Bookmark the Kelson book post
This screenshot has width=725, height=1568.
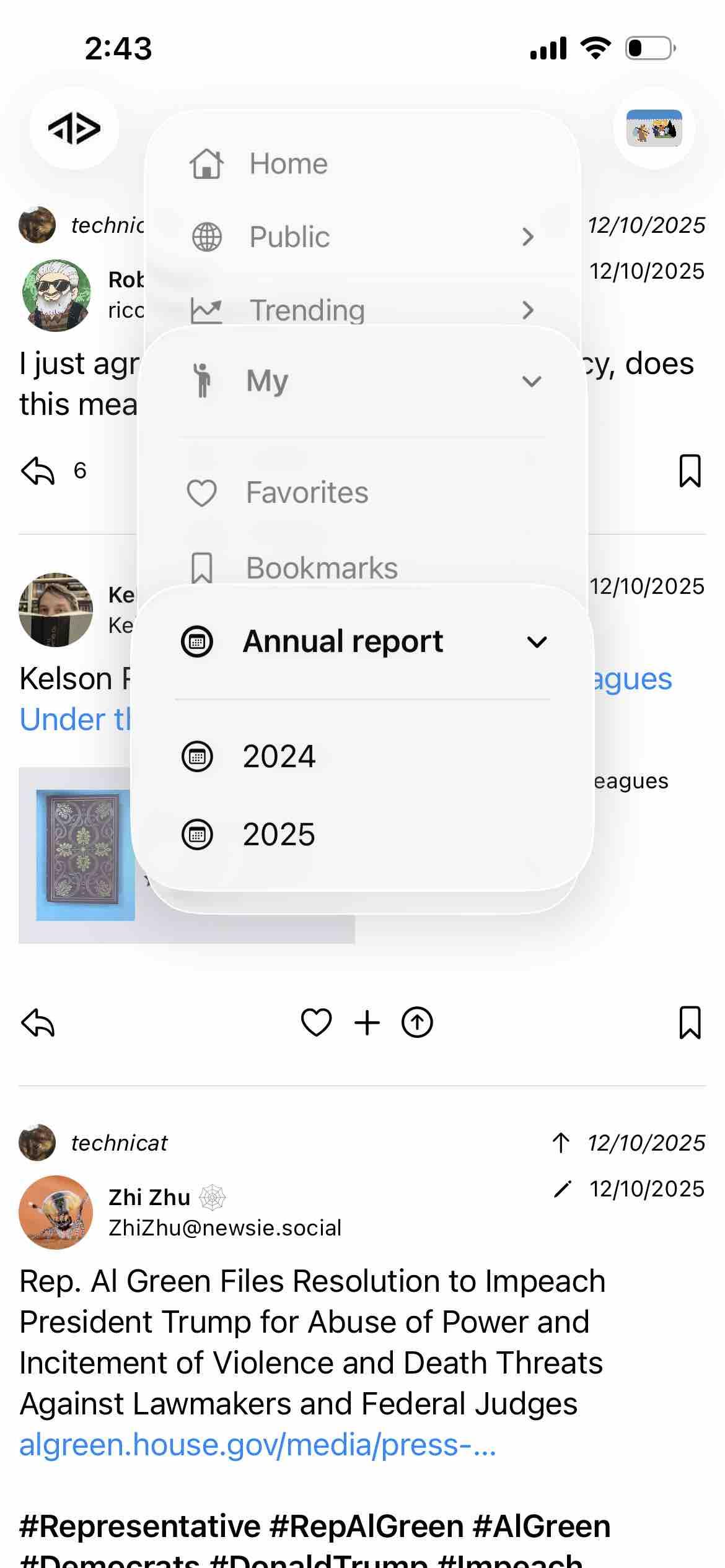pos(690,1022)
